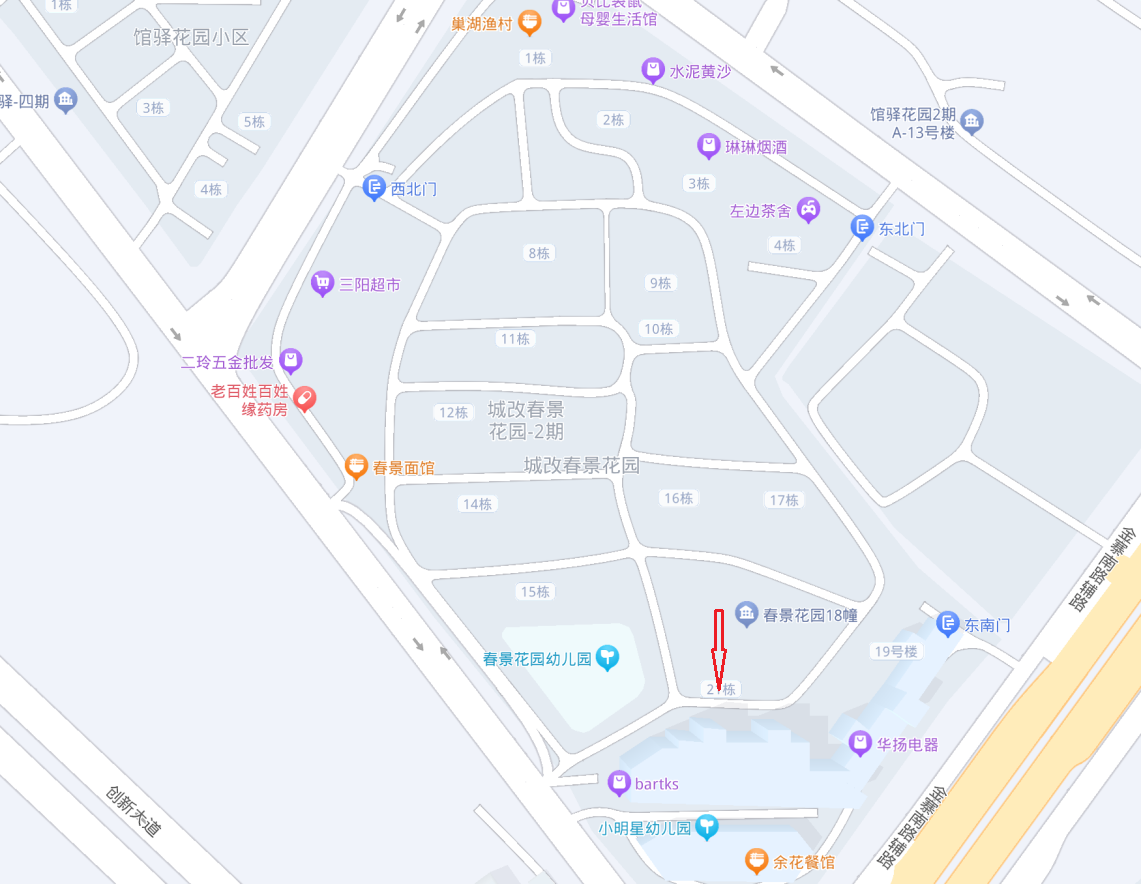
Task: Tap the 余花餐馆 restaurant marker
Action: pyautogui.click(x=757, y=860)
